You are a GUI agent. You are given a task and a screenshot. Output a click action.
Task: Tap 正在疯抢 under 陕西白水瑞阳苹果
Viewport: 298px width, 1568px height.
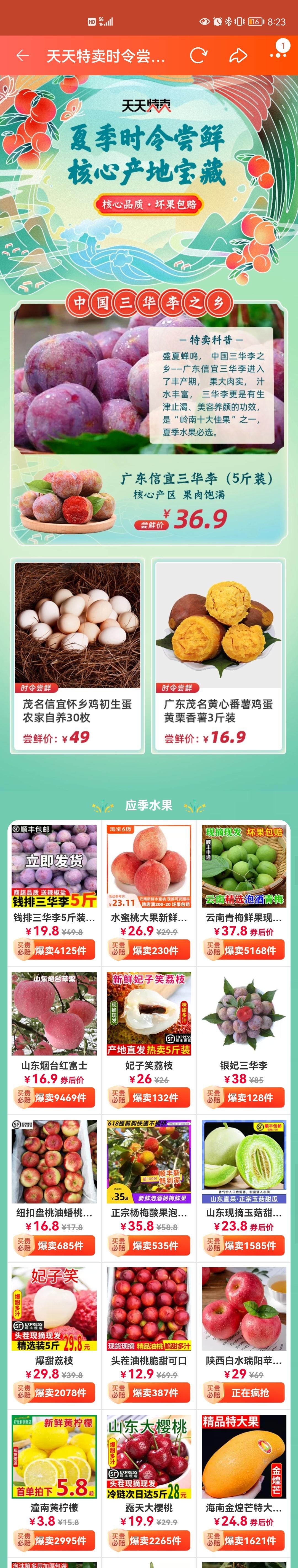(x=244, y=1393)
